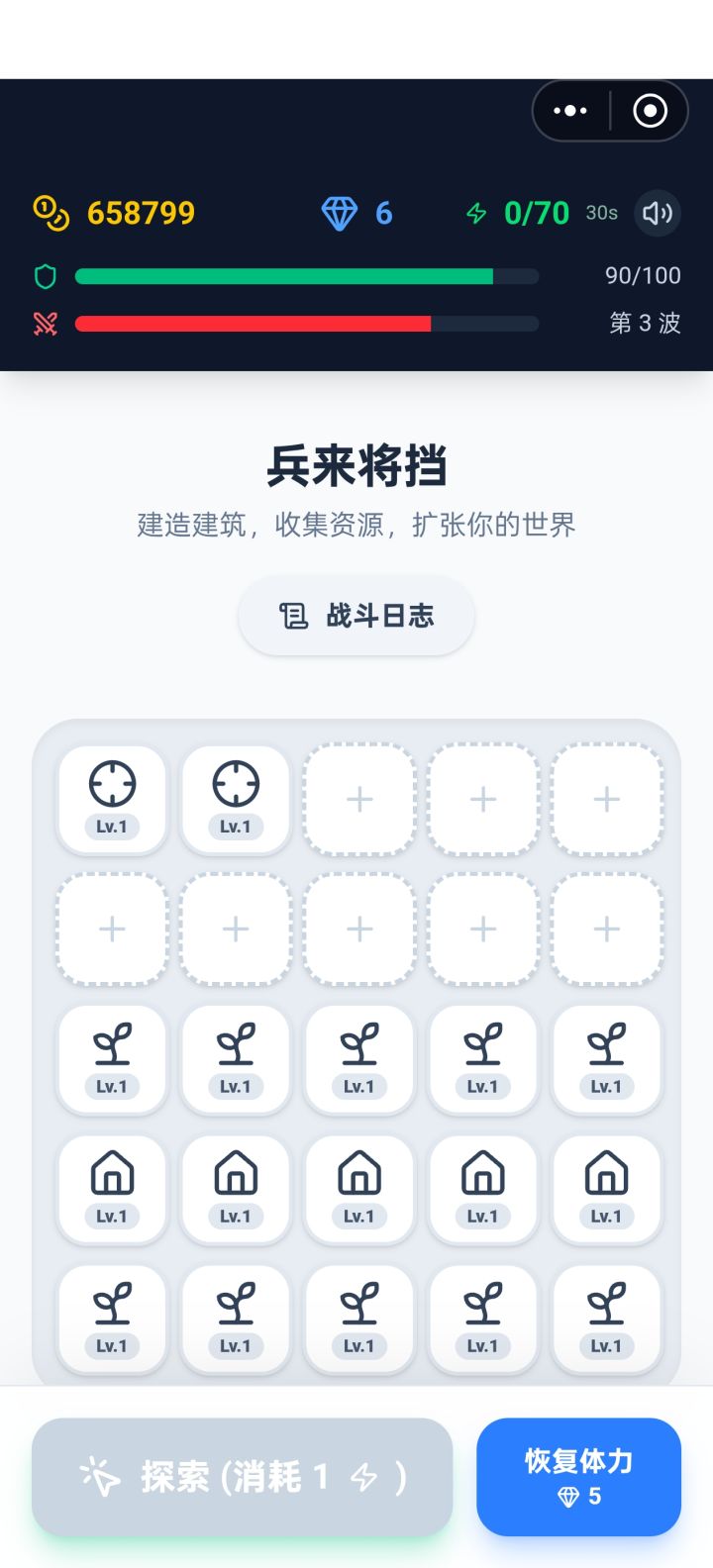The image size is (713, 1568).
Task: Open a Lv.1 house building
Action: point(111,1189)
